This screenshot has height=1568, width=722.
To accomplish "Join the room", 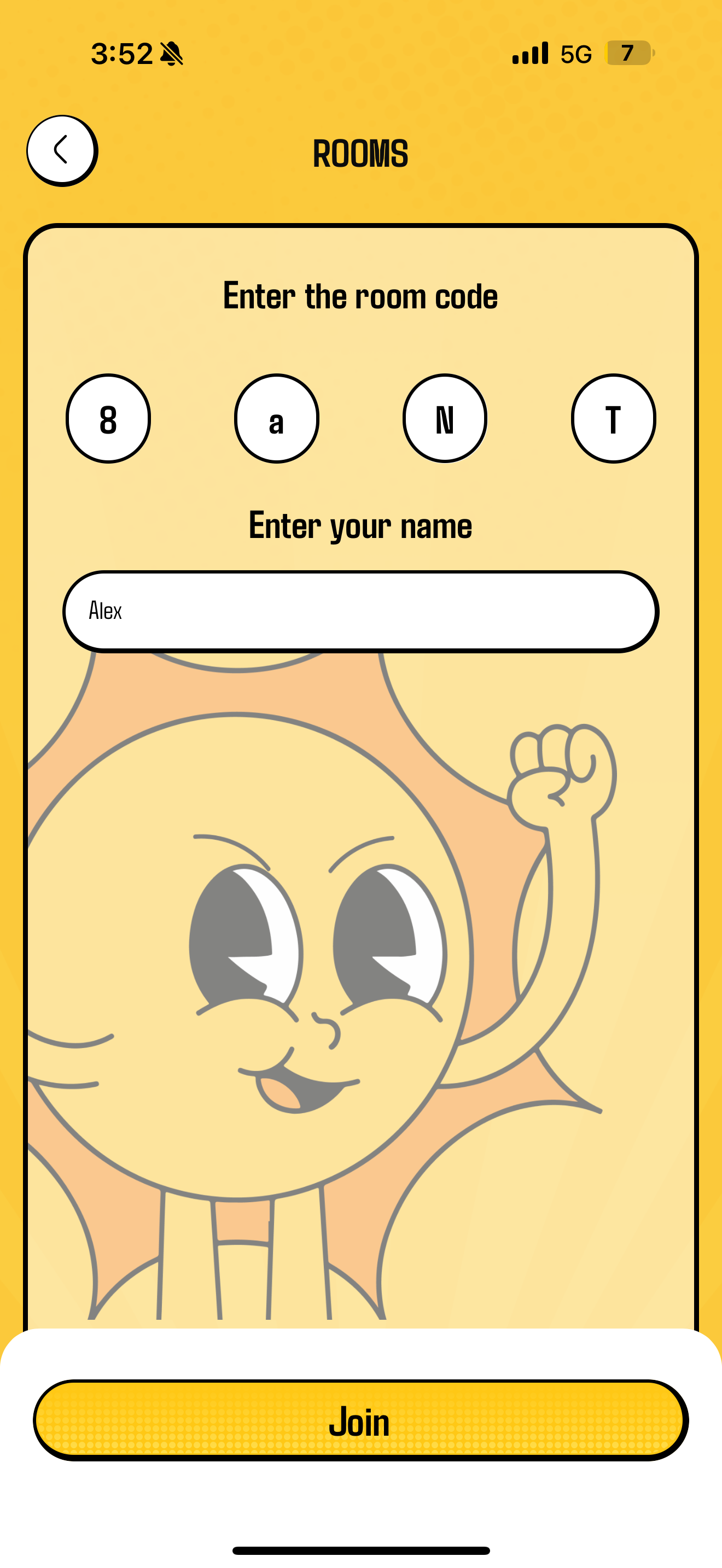I will 360,1421.
